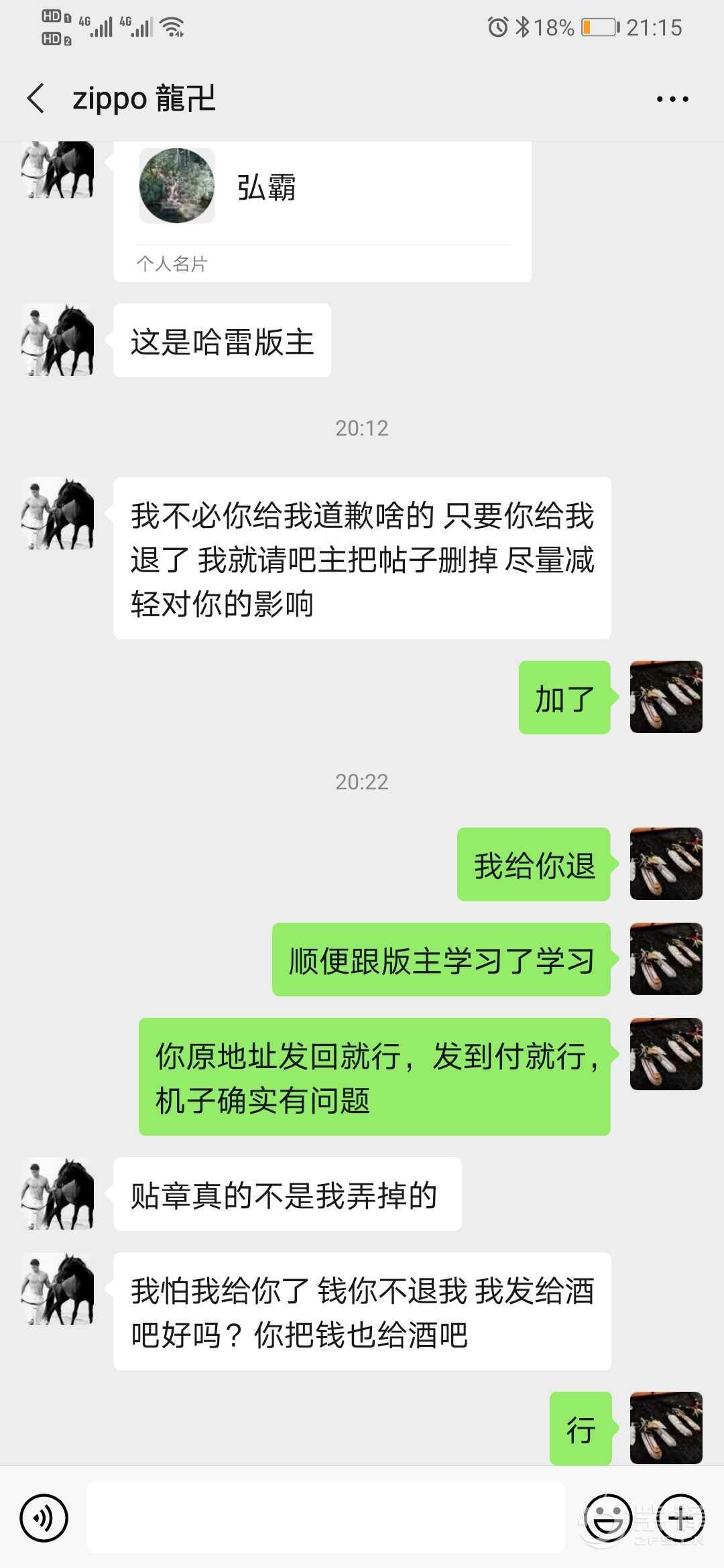Open the plus attachments menu
This screenshot has height=1568, width=724.
tap(680, 1518)
